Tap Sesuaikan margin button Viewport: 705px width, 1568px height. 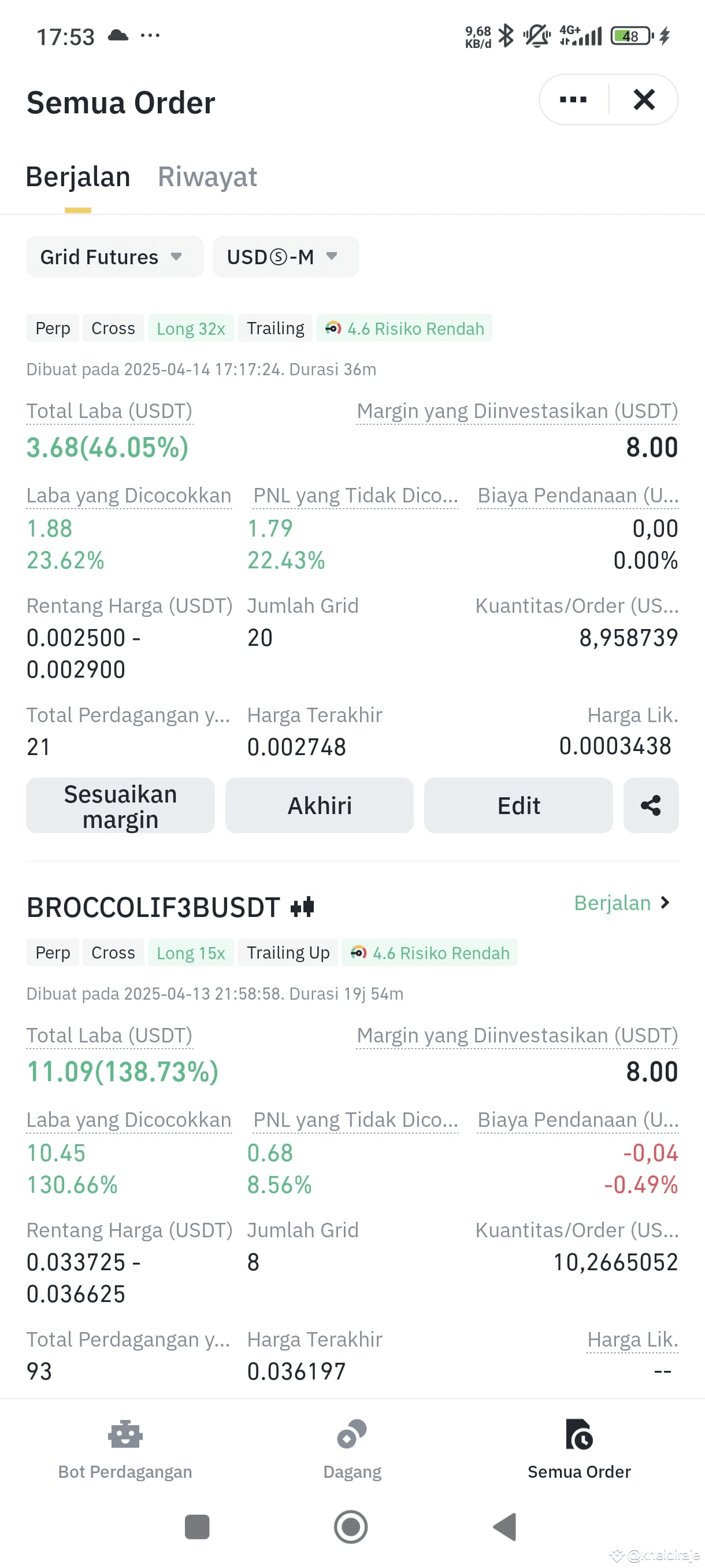coord(120,805)
